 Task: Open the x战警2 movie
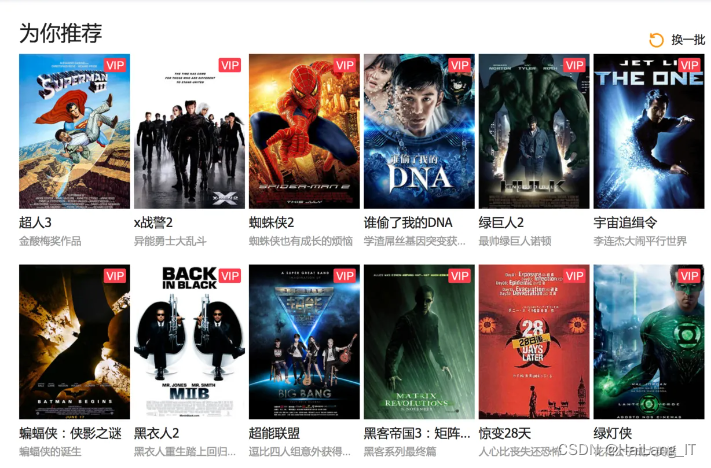tap(189, 131)
